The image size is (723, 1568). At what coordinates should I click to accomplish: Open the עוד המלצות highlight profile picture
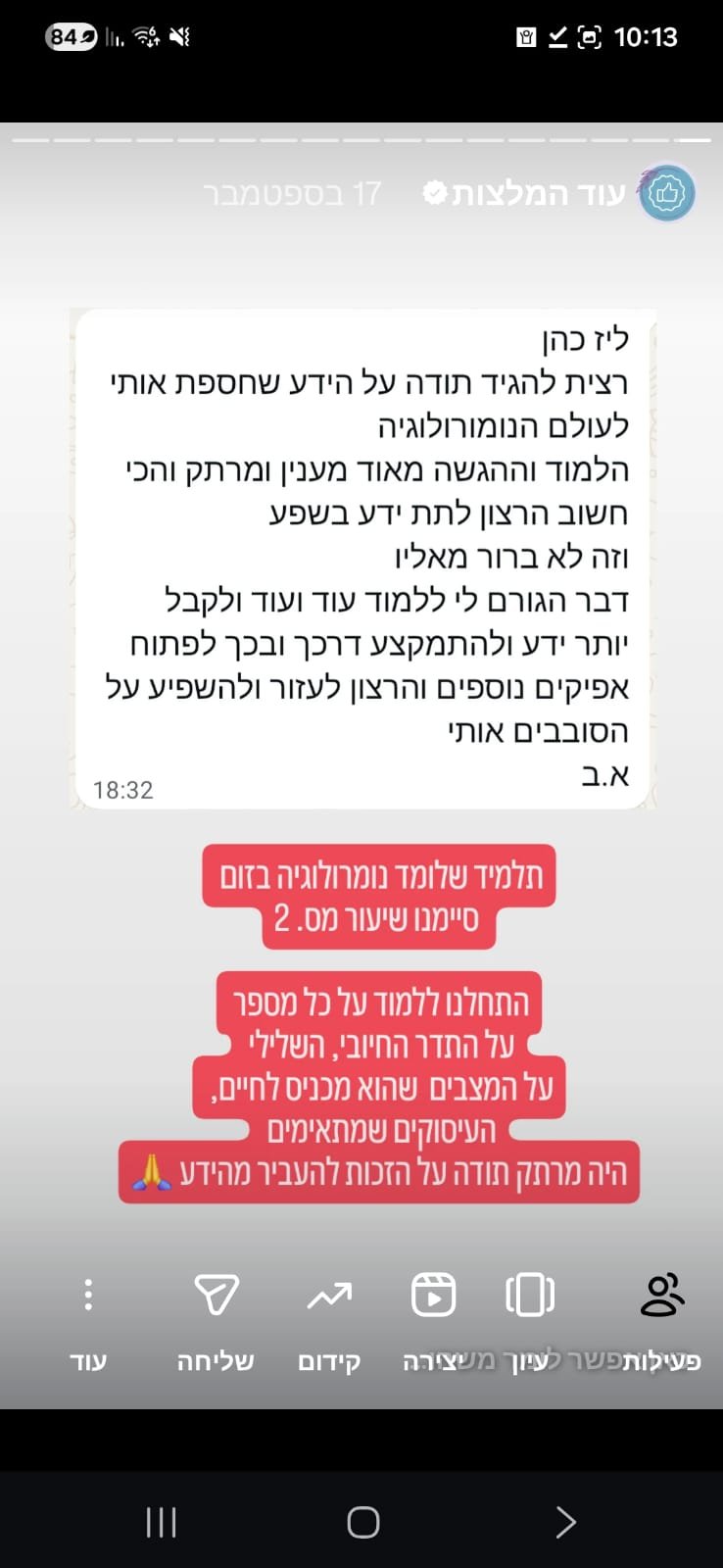(x=667, y=193)
